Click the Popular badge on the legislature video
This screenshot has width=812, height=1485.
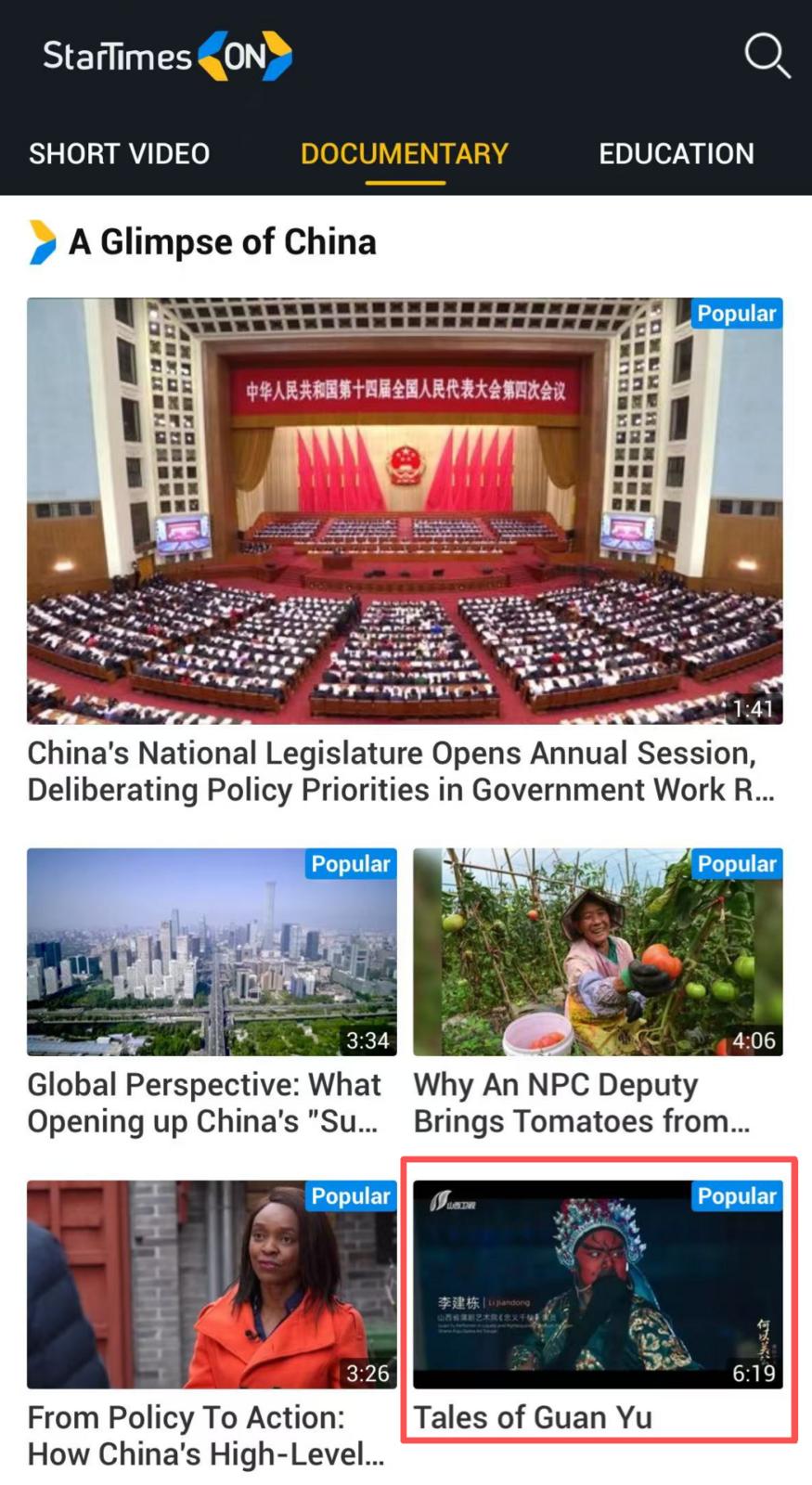click(x=736, y=314)
